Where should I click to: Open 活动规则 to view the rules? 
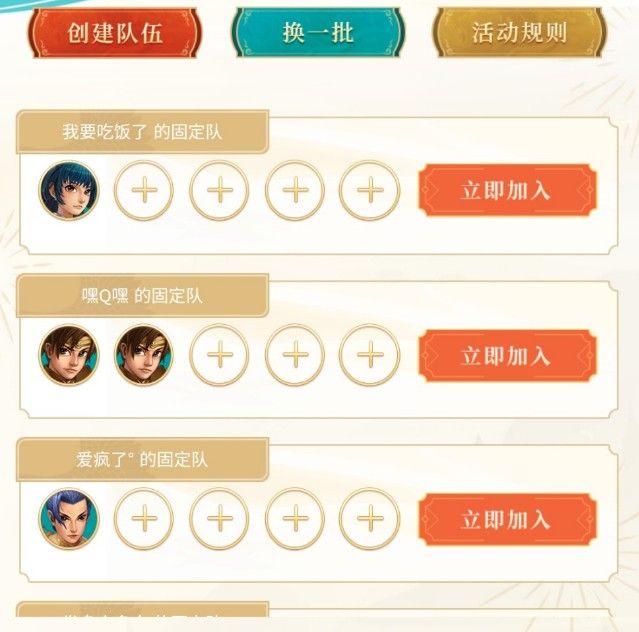click(x=519, y=32)
